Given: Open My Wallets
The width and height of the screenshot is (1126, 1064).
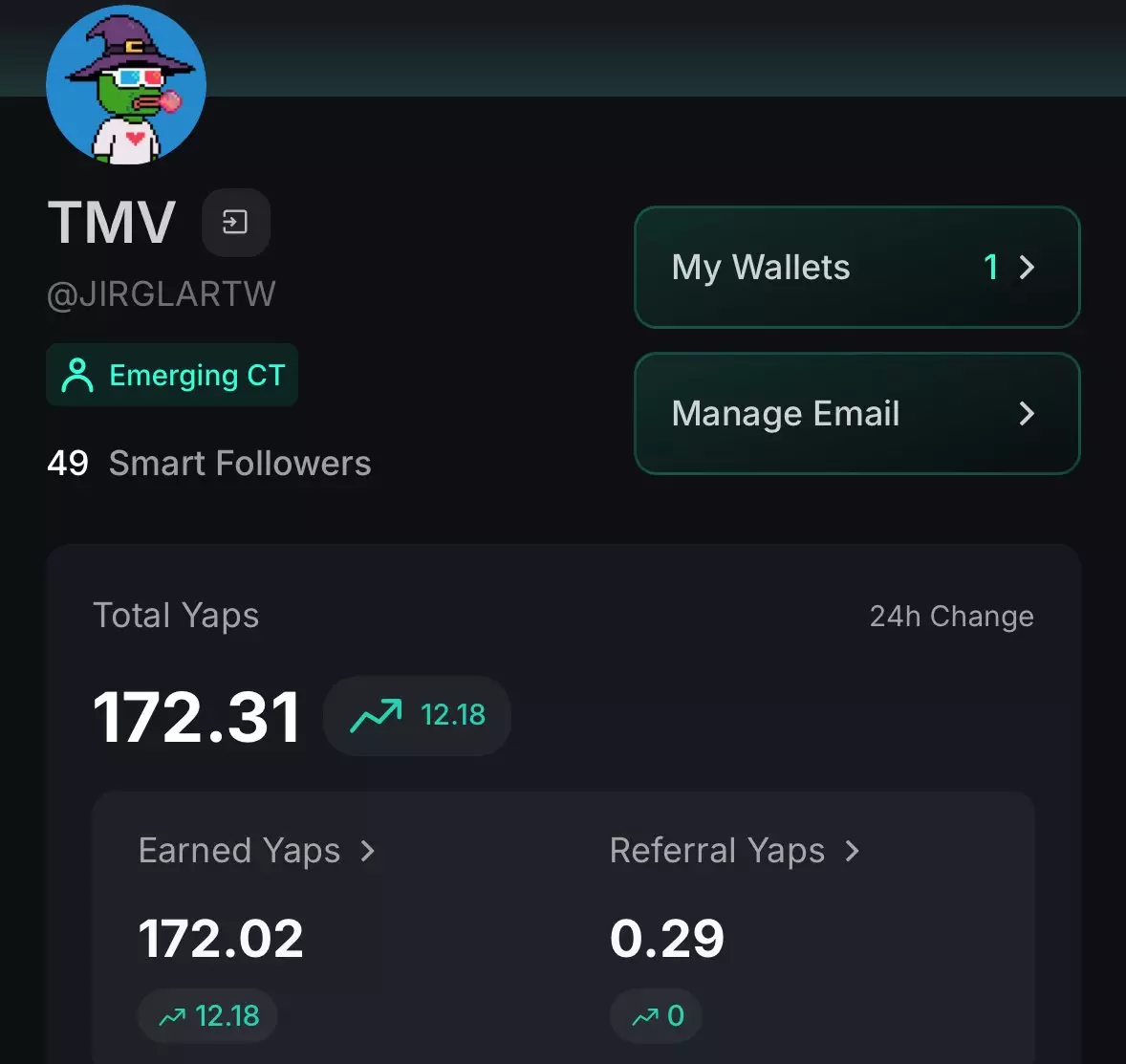Looking at the screenshot, I should pyautogui.click(x=856, y=267).
